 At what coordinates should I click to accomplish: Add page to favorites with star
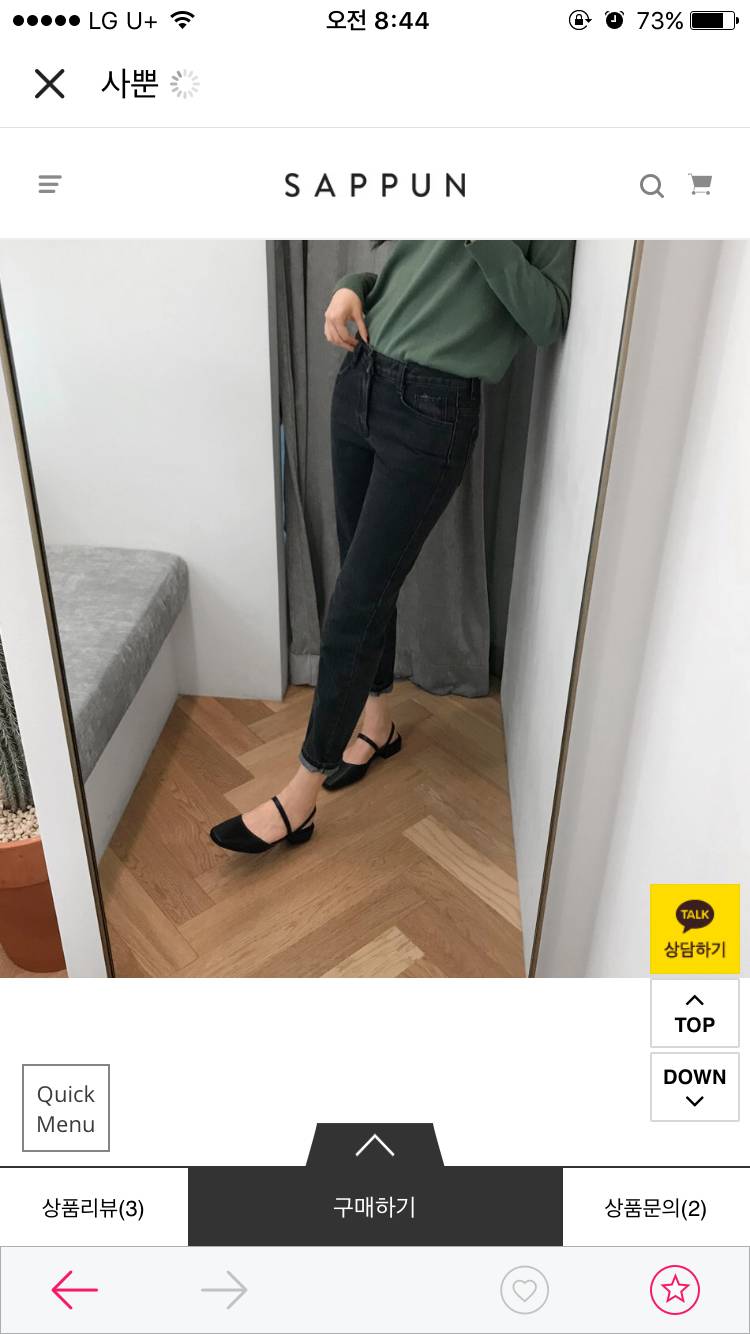point(675,1290)
